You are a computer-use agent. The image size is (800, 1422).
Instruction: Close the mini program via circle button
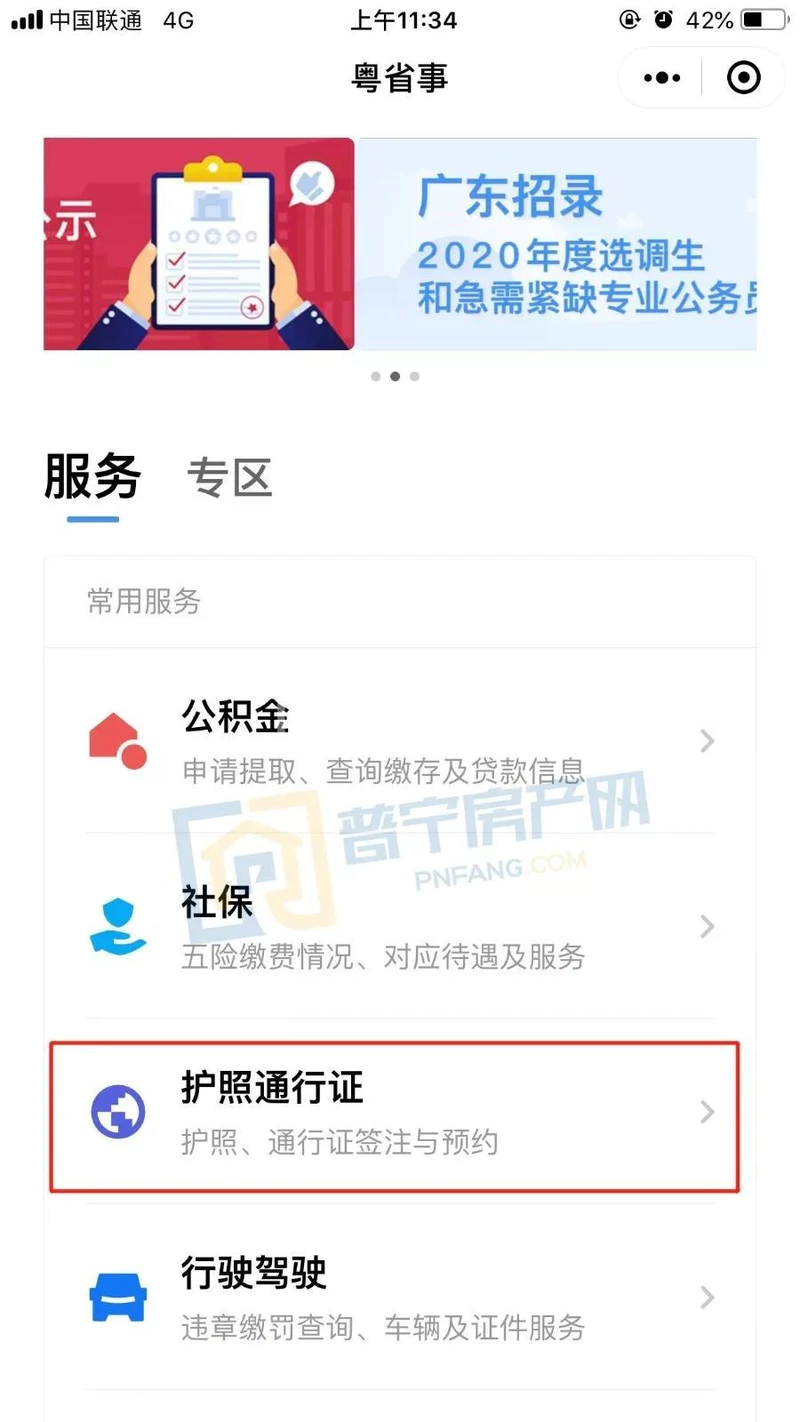(x=743, y=78)
